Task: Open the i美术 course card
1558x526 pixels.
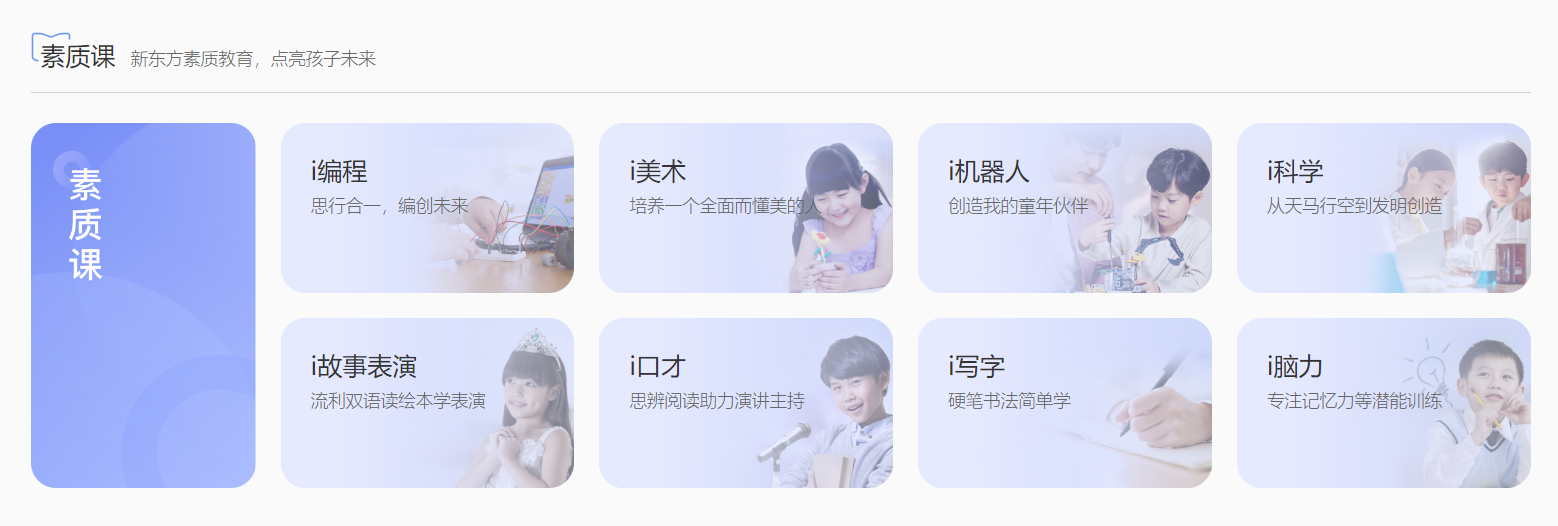Action: (745, 208)
